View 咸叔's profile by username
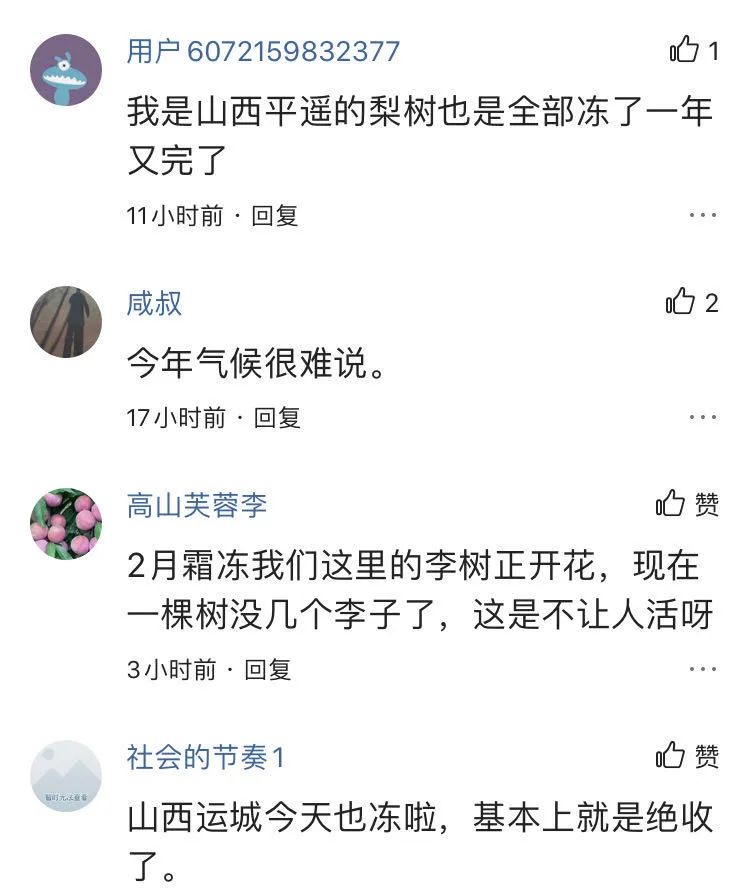Image resolution: width=750 pixels, height=896 pixels. [154, 303]
